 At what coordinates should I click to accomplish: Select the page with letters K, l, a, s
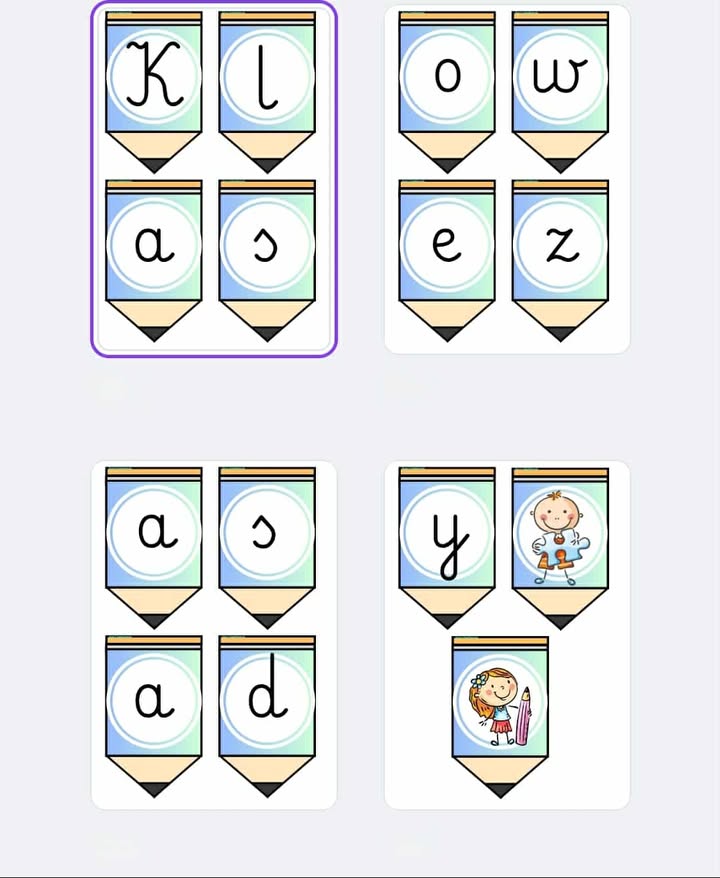coord(214,179)
